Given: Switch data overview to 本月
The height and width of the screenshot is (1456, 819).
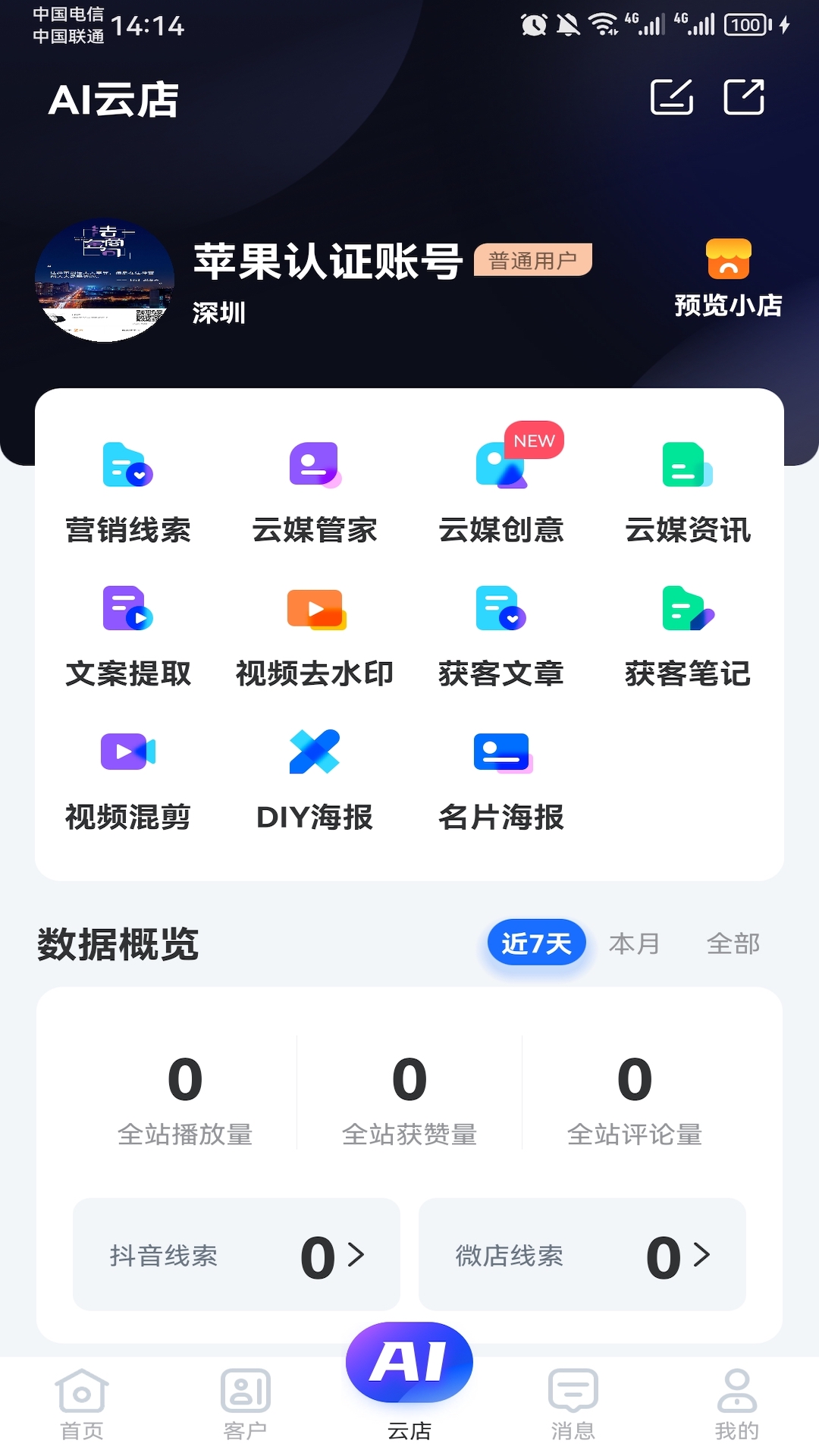Looking at the screenshot, I should point(634,944).
